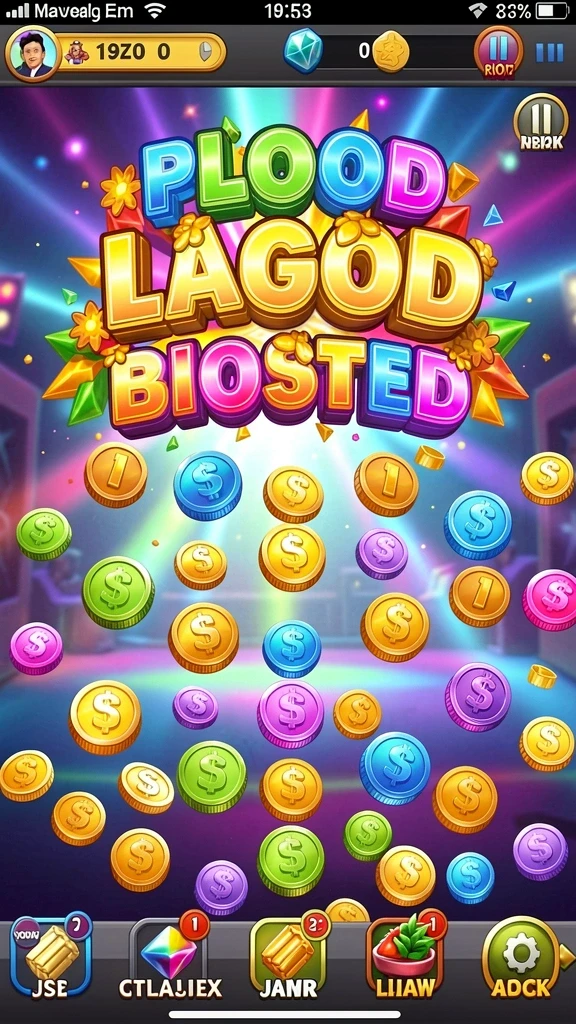Open the blue three-bar menu icon
Image resolution: width=576 pixels, height=1024 pixels.
pyautogui.click(x=549, y=52)
